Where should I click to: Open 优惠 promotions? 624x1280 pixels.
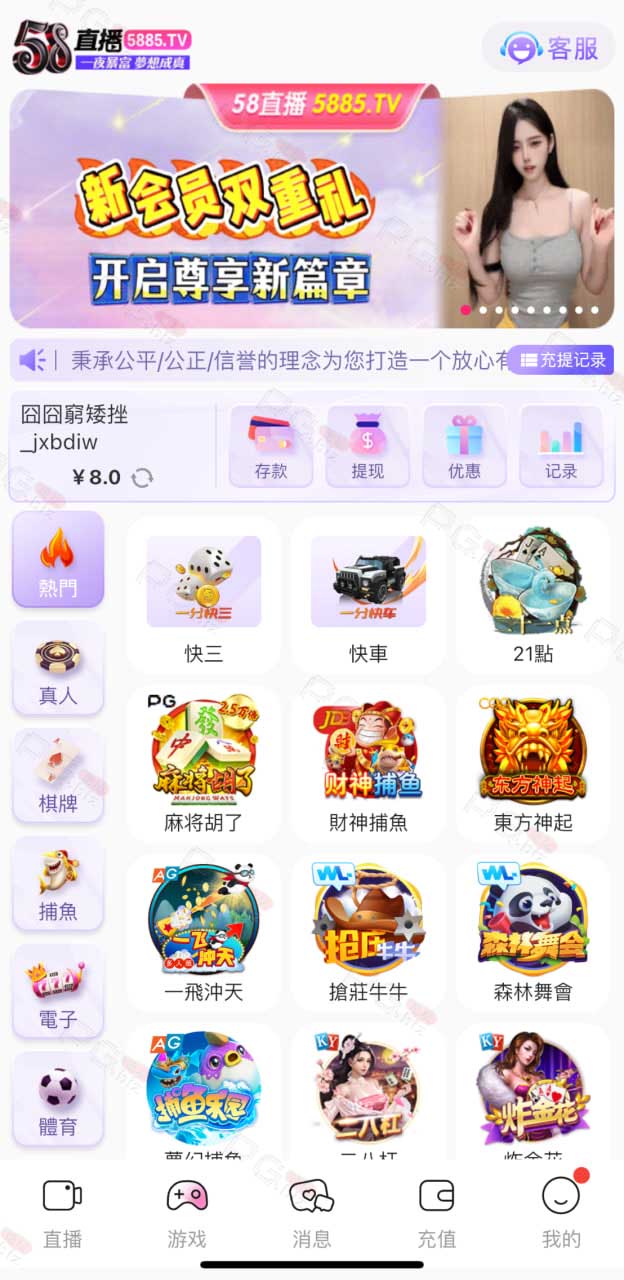pyautogui.click(x=464, y=446)
